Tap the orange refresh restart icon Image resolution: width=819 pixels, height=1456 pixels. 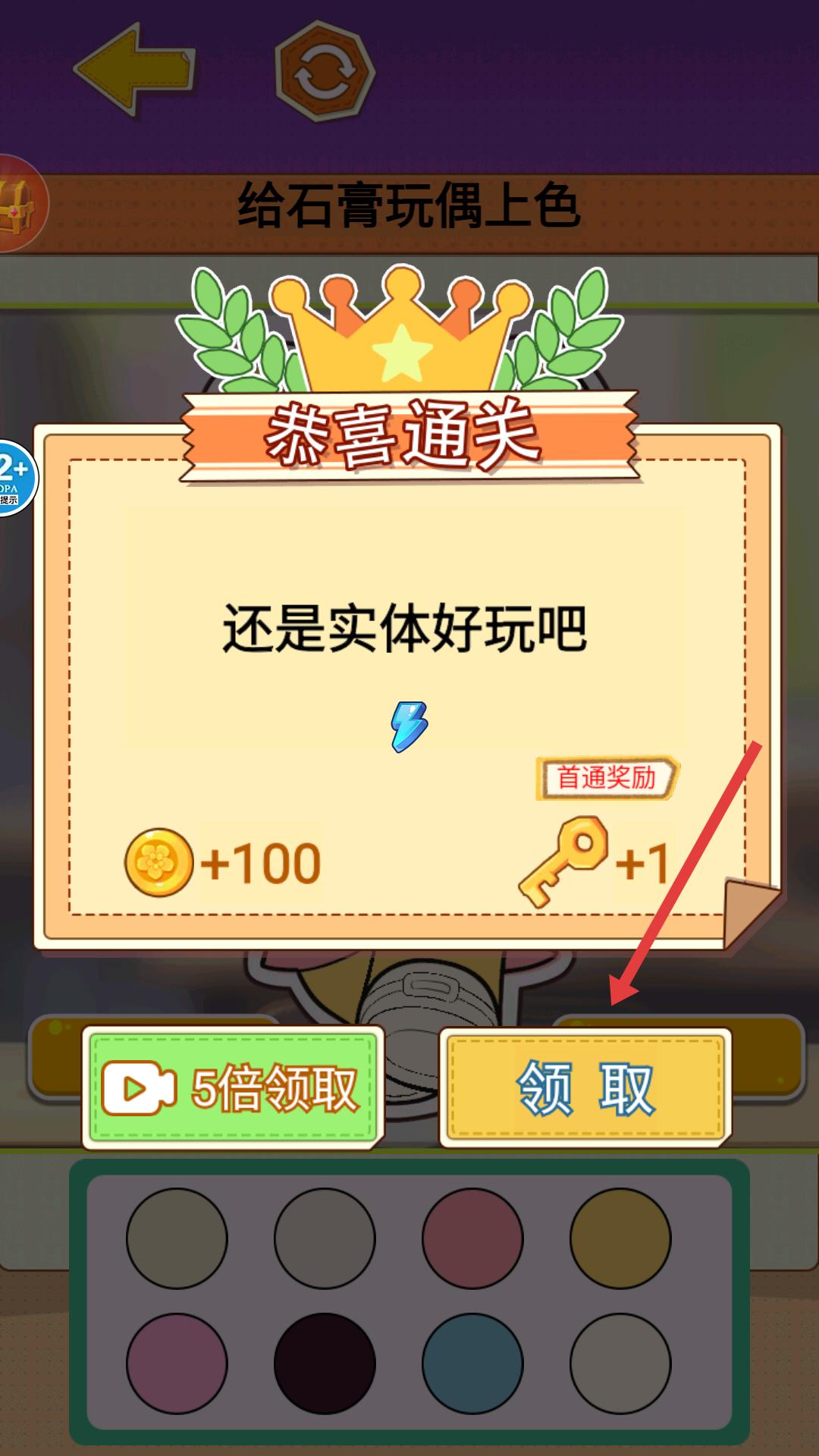click(325, 72)
